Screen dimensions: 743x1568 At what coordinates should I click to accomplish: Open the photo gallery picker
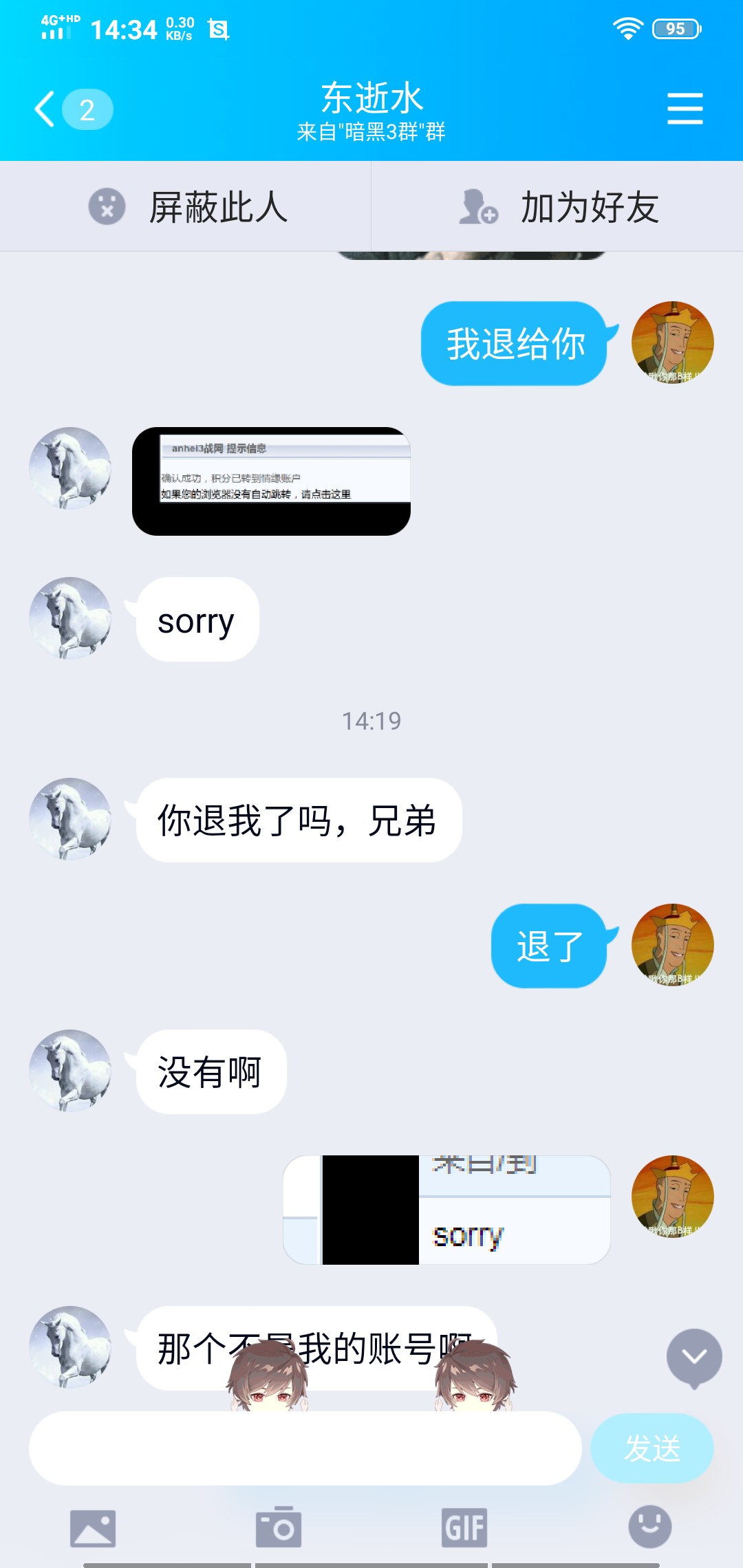[x=93, y=1528]
